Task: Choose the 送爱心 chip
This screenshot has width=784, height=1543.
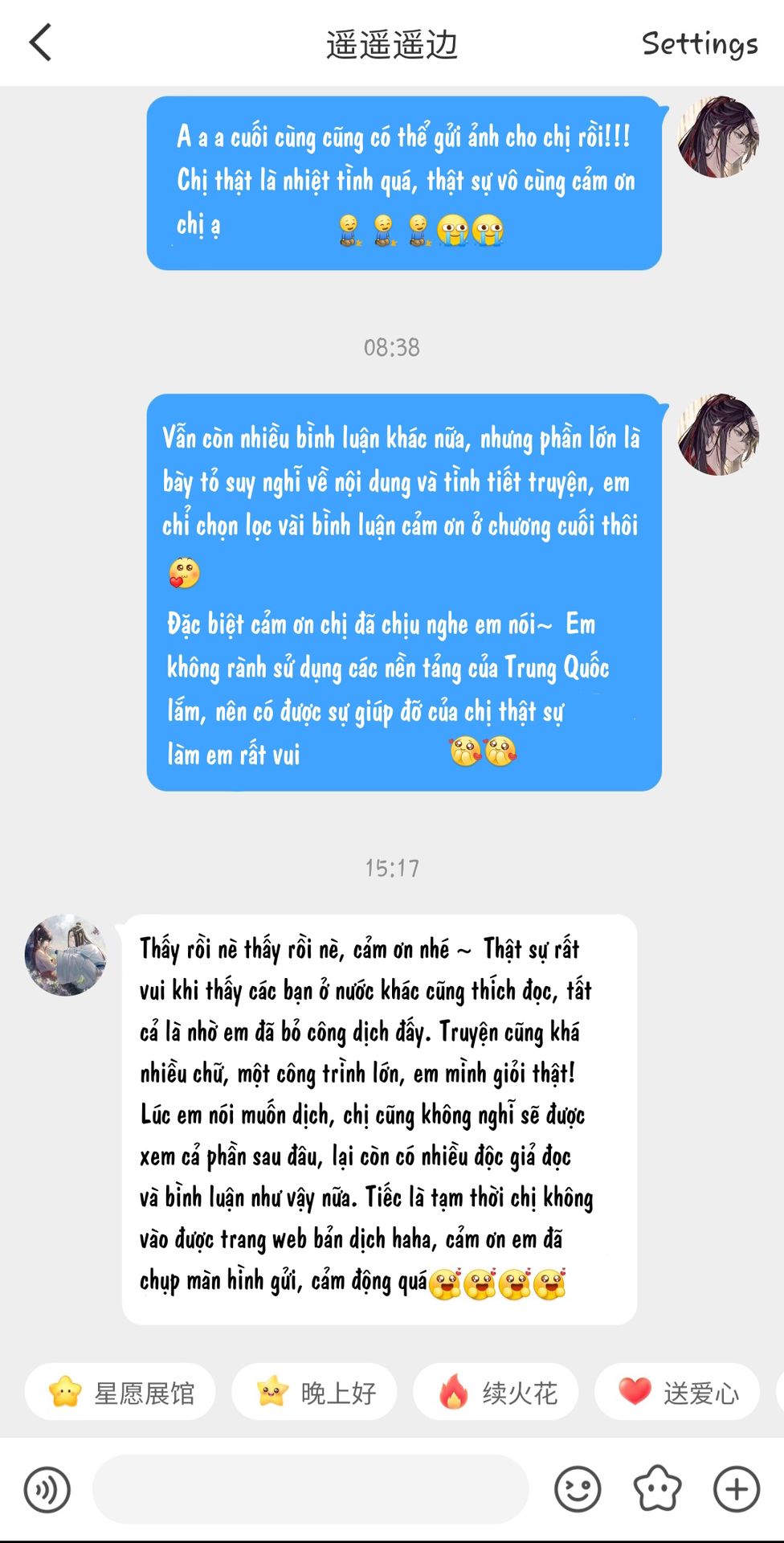Action: pyautogui.click(x=677, y=1392)
